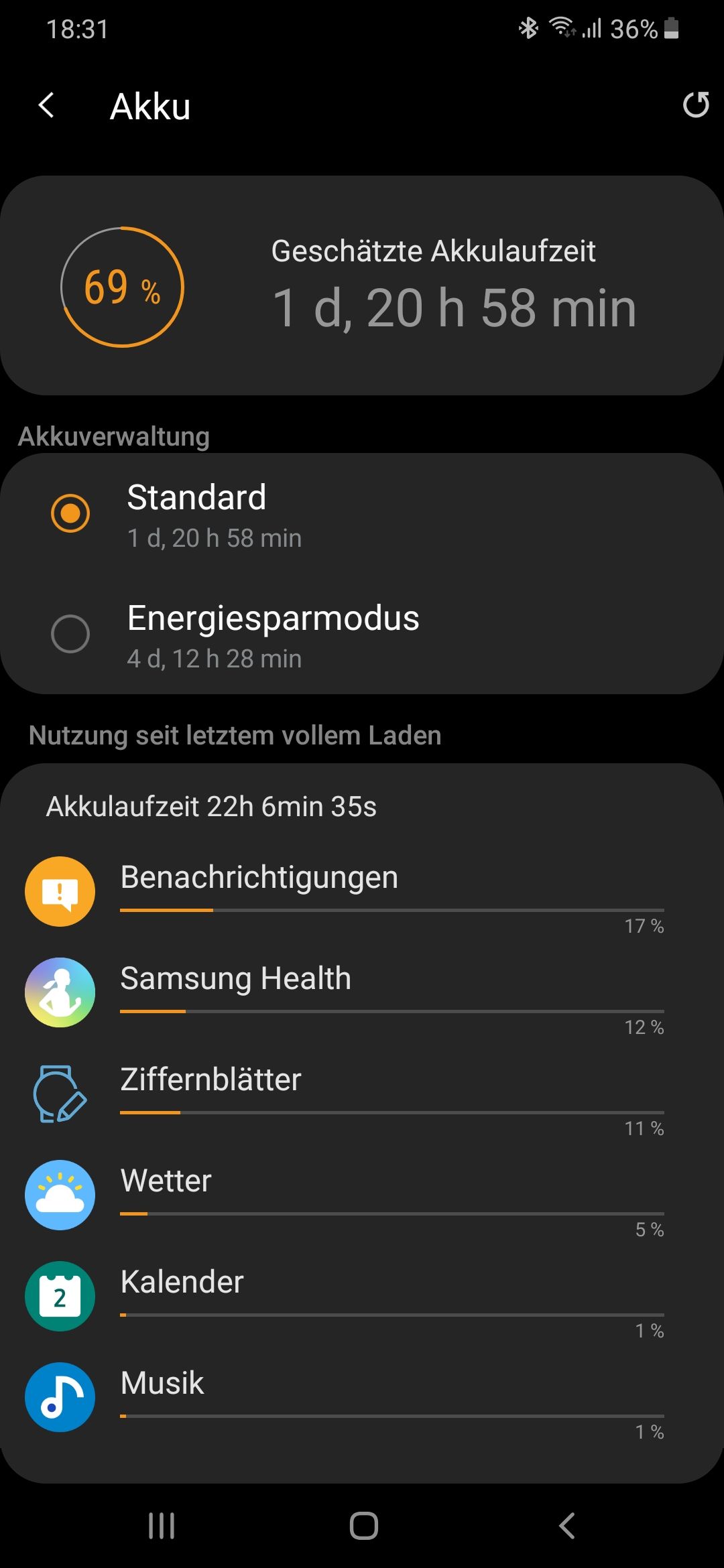View Musik battery usage details
This screenshot has height=1568, width=724.
[x=362, y=1398]
